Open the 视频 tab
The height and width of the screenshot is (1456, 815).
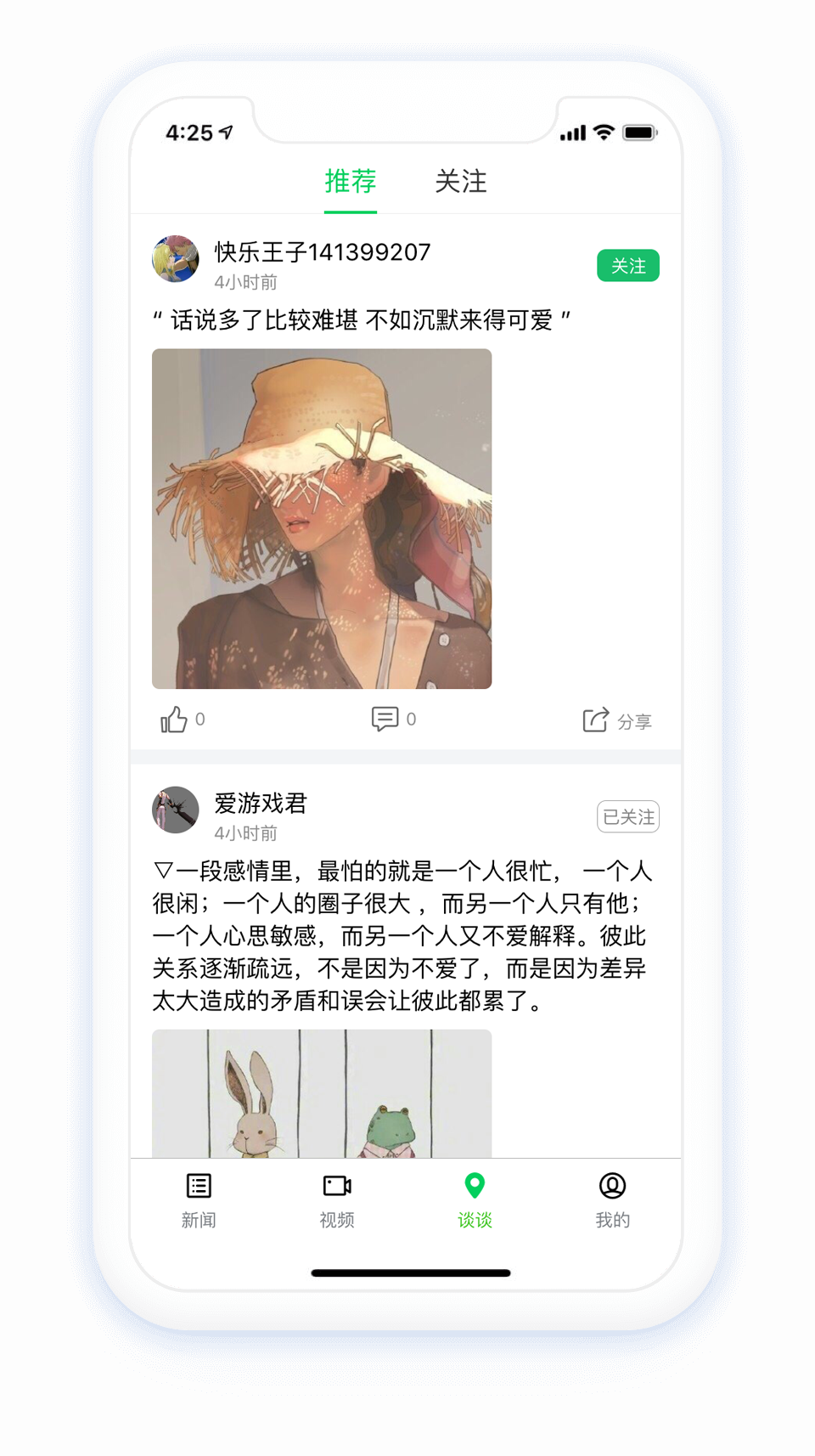pyautogui.click(x=337, y=1200)
